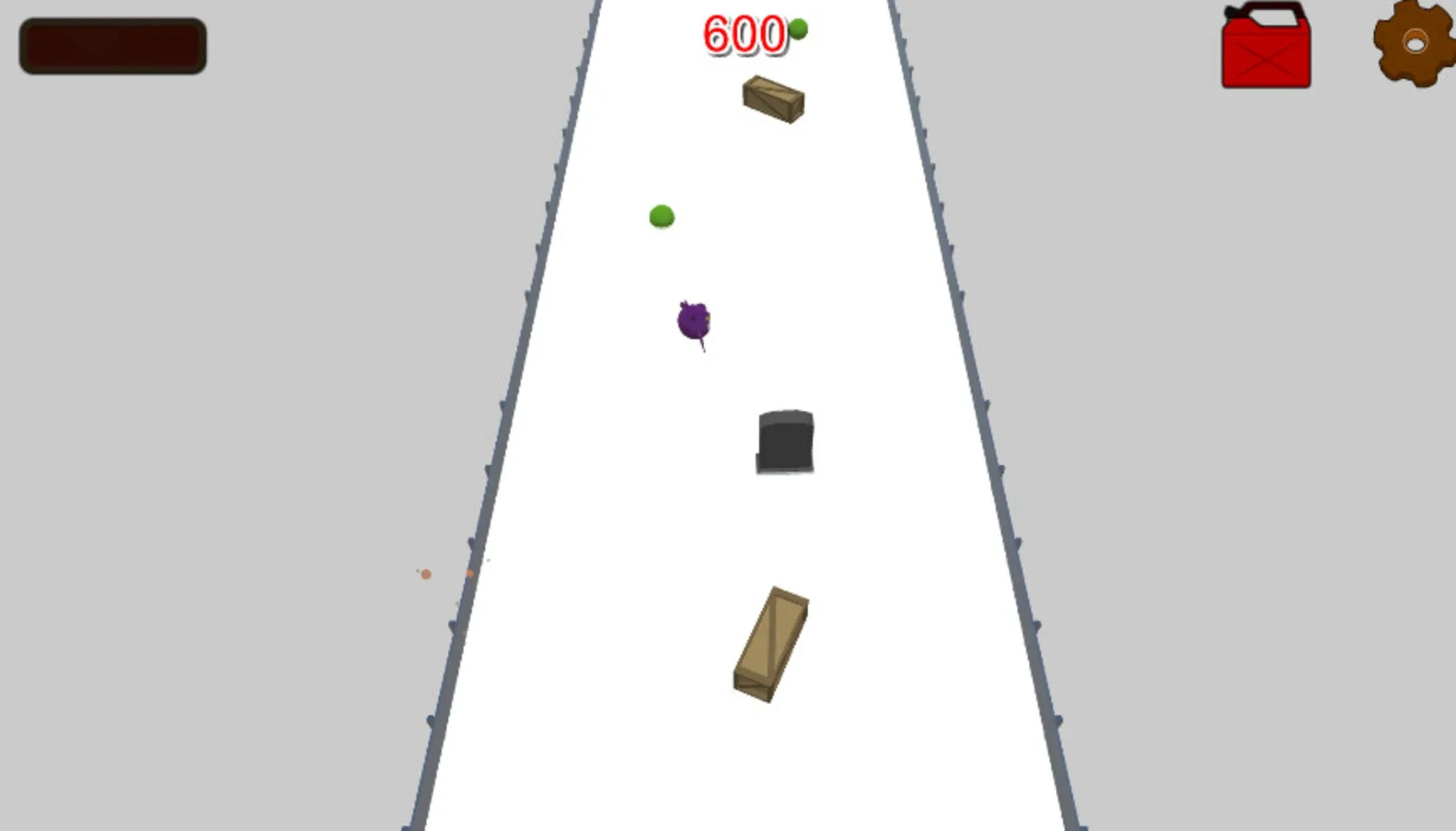Tap the red fuel can icon
Viewport: 1456px width, 831px height.
[x=1266, y=48]
